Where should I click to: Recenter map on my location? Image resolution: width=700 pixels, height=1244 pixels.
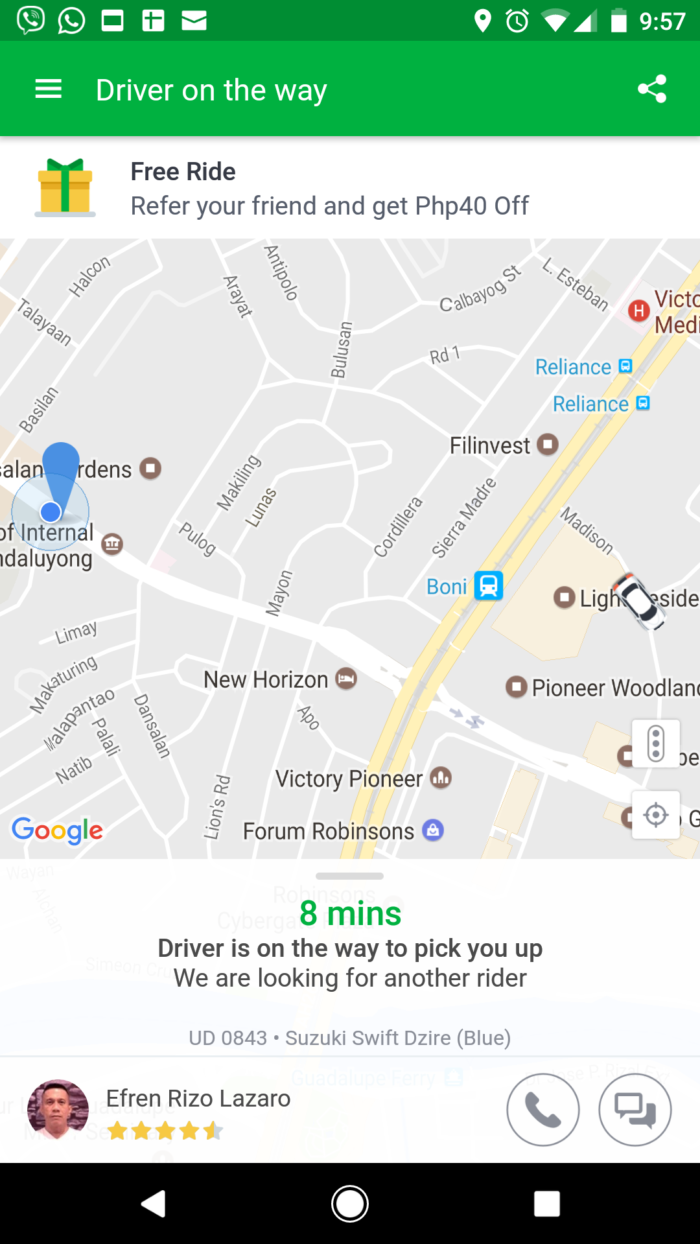pyautogui.click(x=655, y=815)
